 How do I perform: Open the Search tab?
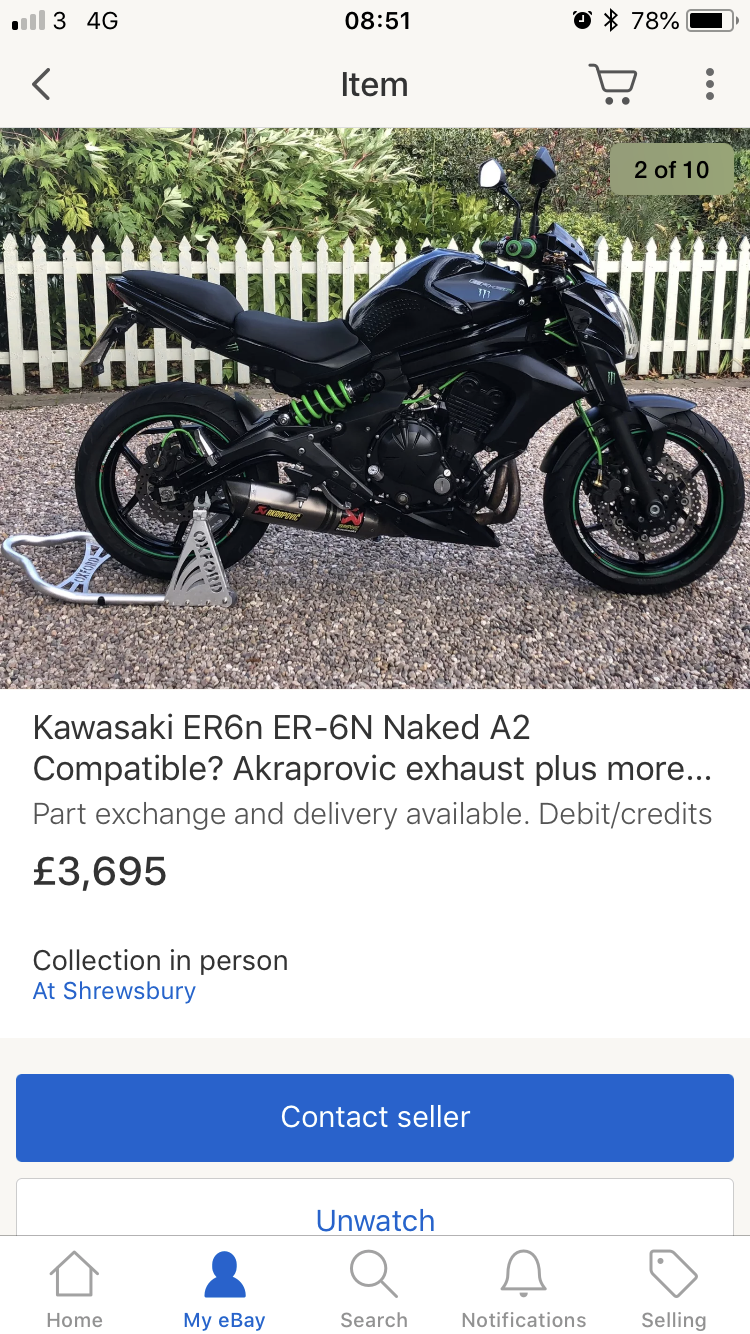point(374,1290)
